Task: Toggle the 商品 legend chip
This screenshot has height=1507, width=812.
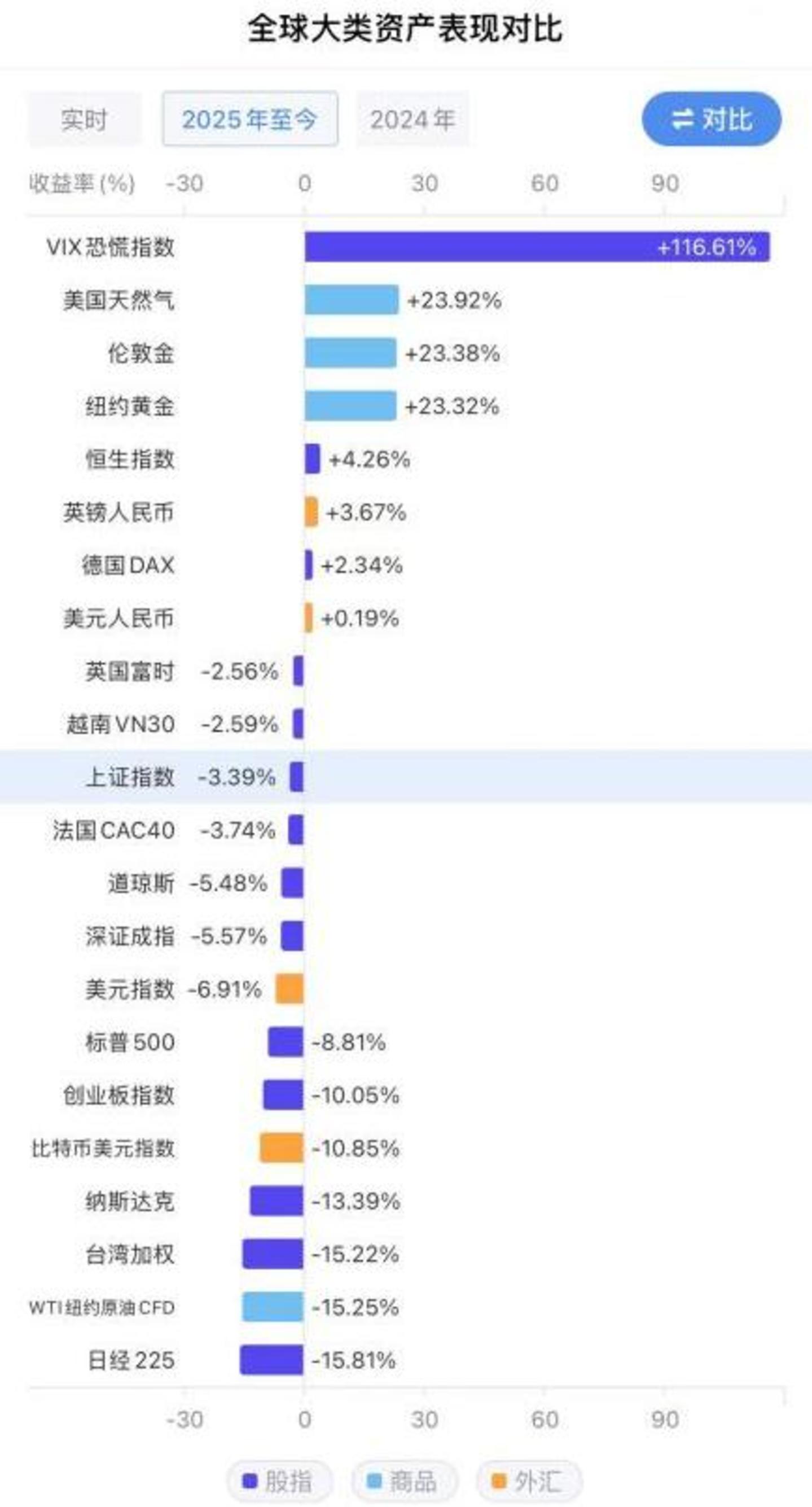Action: 404,1482
